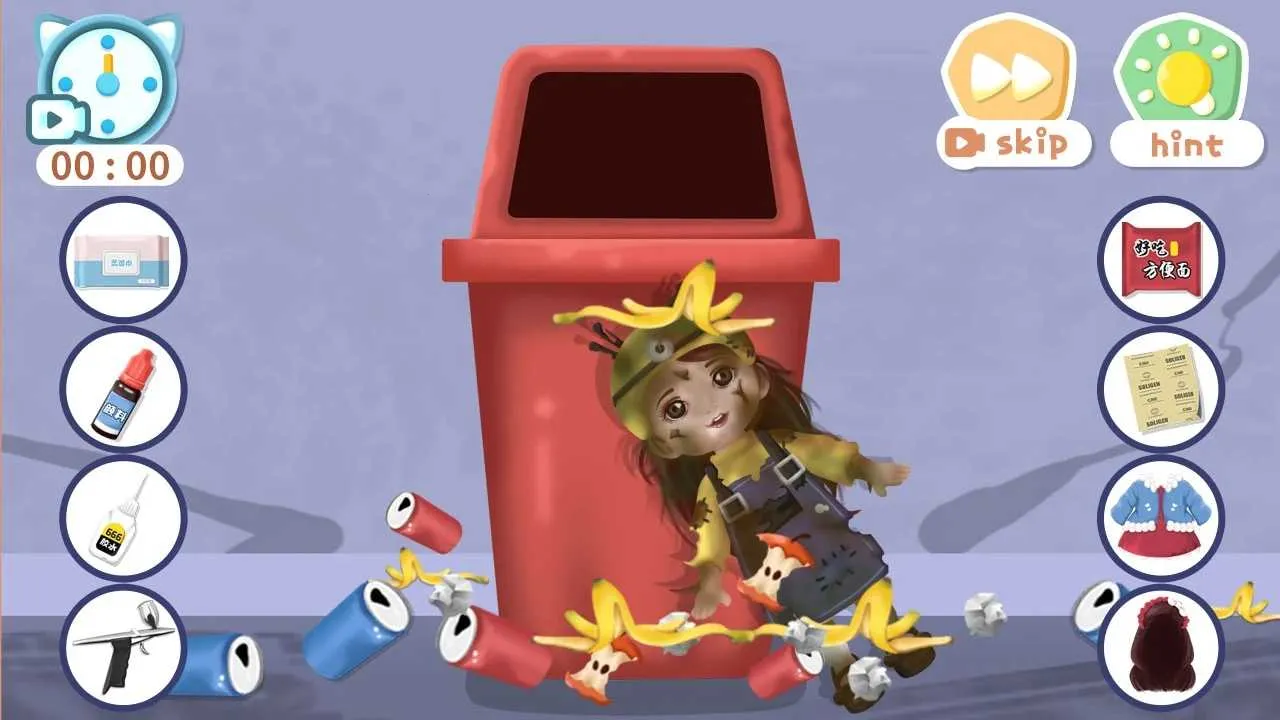Select the red instant noodles packet

tap(1160, 259)
